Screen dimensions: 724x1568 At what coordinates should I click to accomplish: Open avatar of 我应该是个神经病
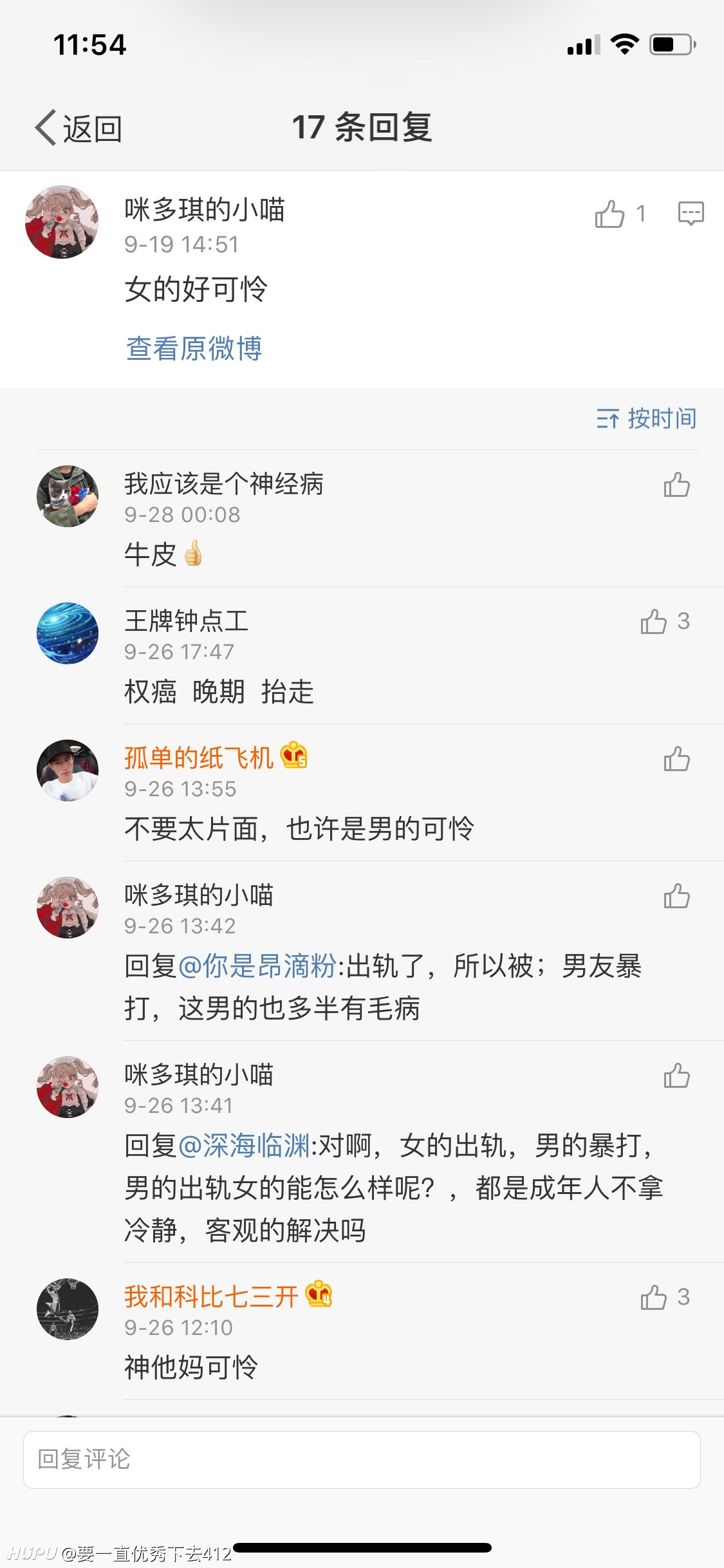click(x=68, y=496)
